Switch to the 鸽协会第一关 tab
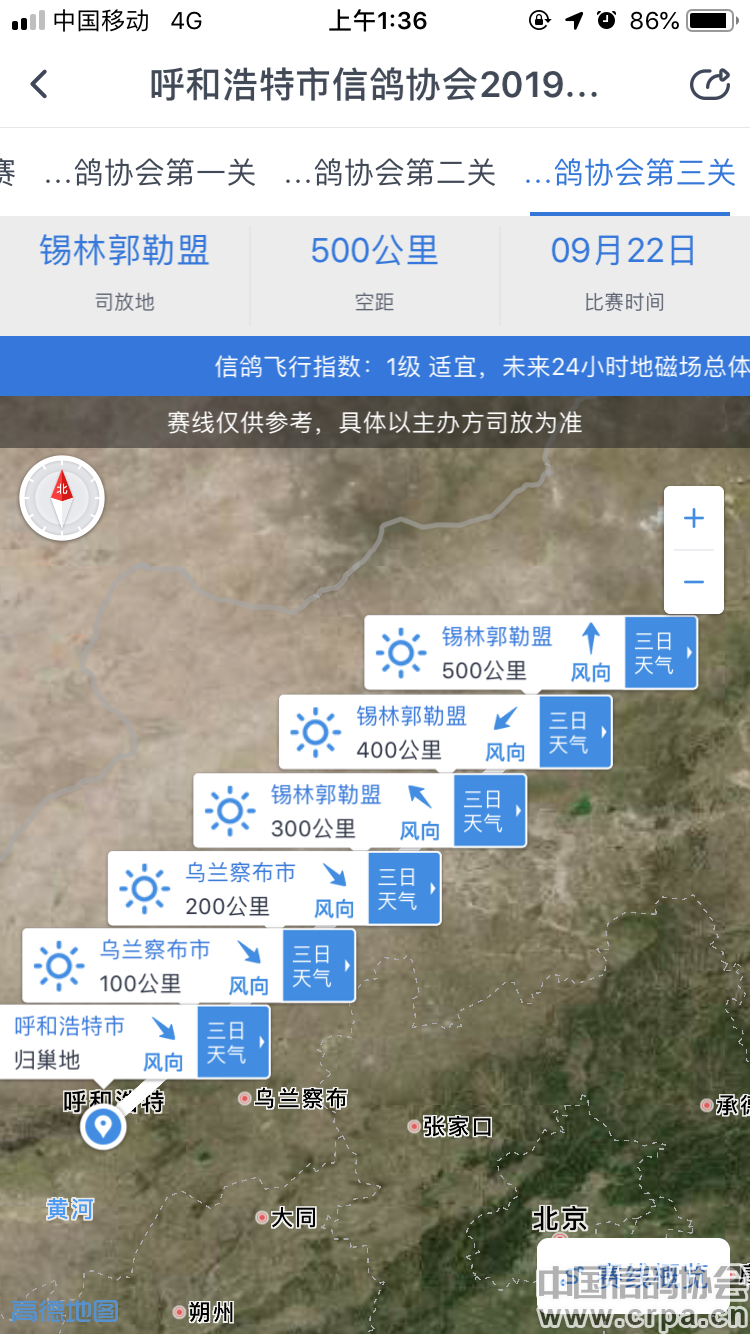This screenshot has width=750, height=1334. tap(150, 174)
